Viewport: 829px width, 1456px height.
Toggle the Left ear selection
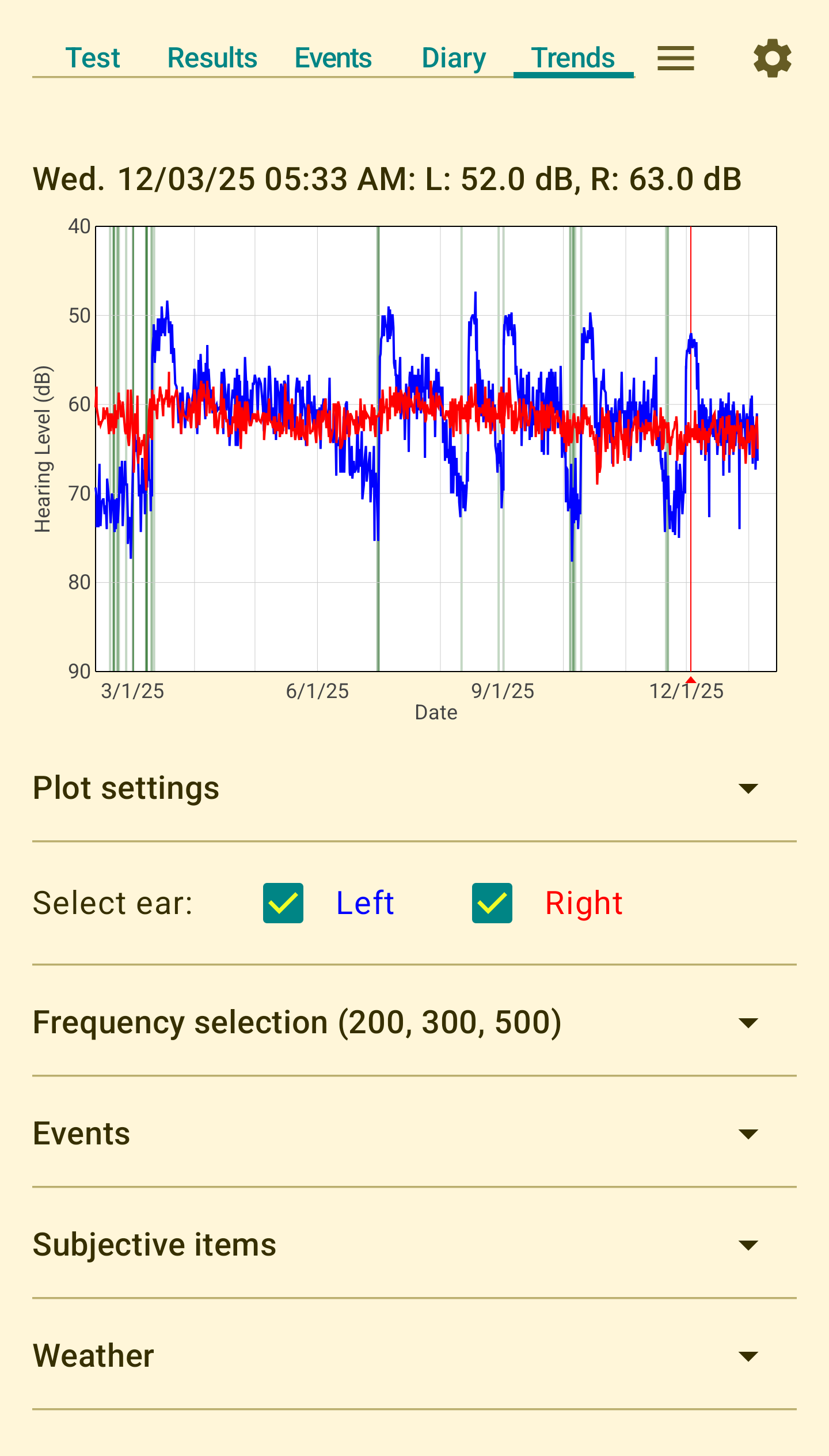282,903
